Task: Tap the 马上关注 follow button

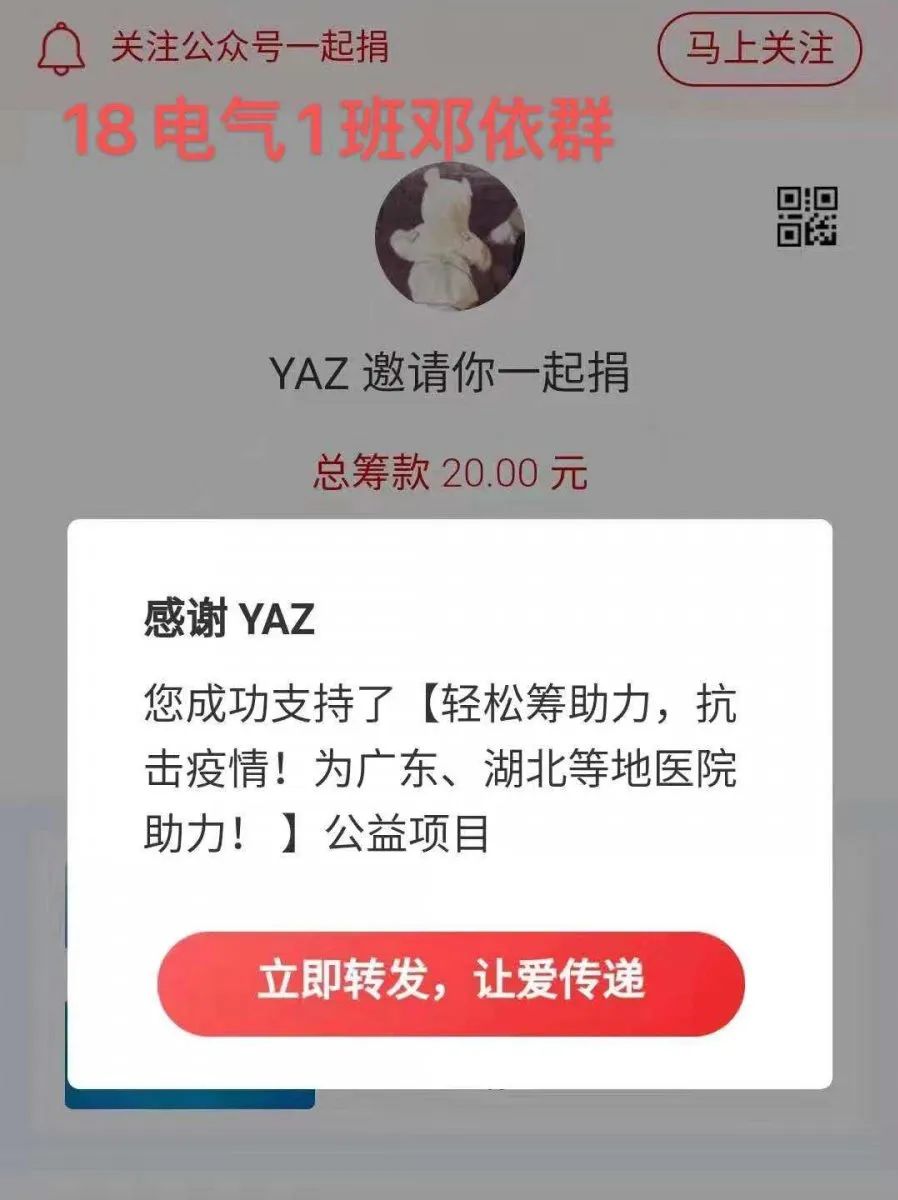Action: point(759,47)
